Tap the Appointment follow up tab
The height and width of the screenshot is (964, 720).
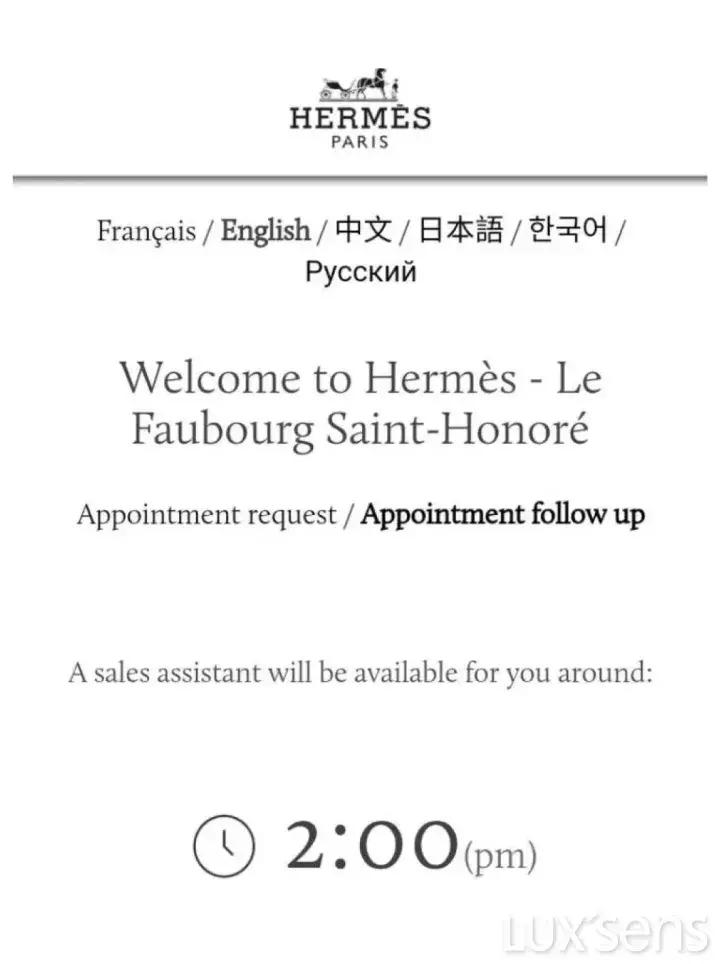(x=503, y=515)
